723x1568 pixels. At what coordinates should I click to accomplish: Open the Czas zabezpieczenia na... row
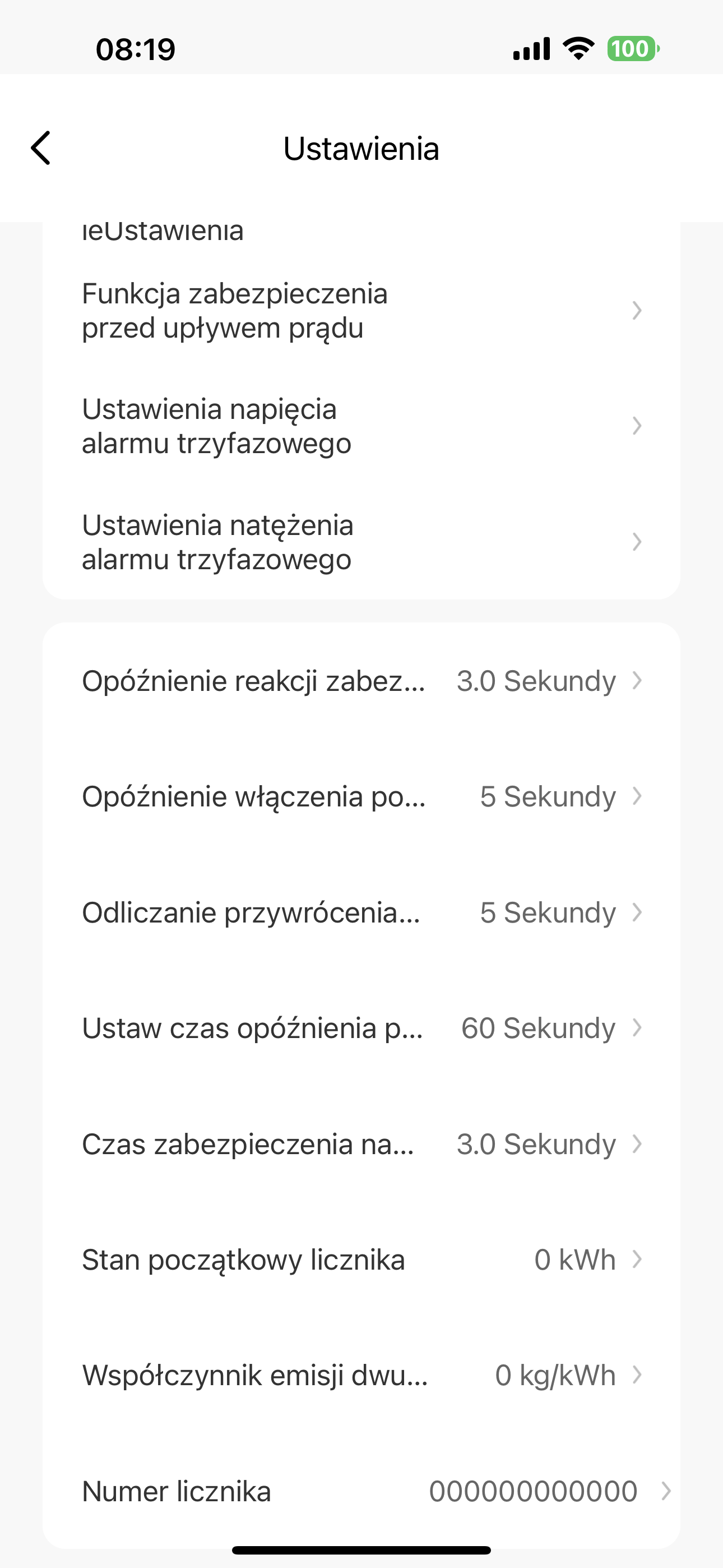pos(361,1143)
